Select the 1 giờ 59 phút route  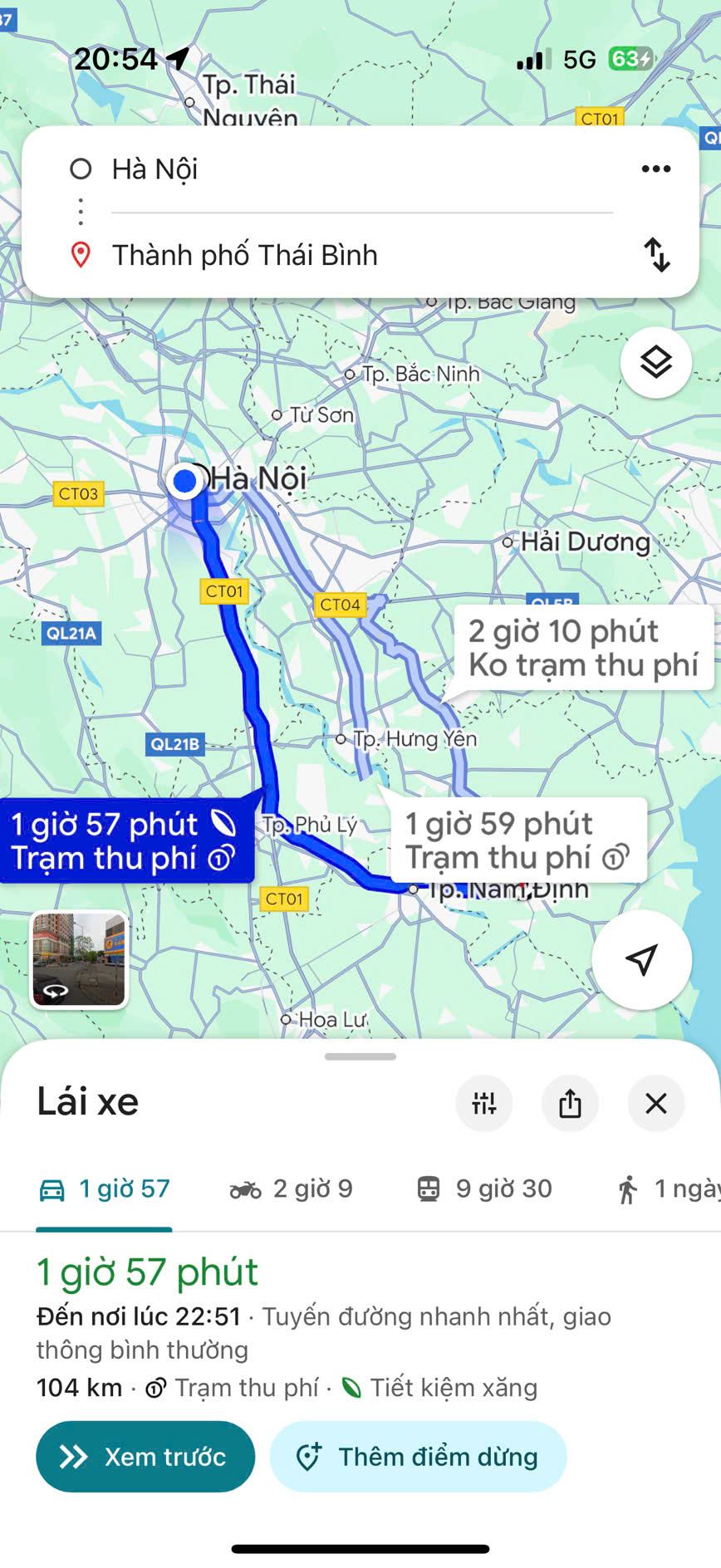517,840
